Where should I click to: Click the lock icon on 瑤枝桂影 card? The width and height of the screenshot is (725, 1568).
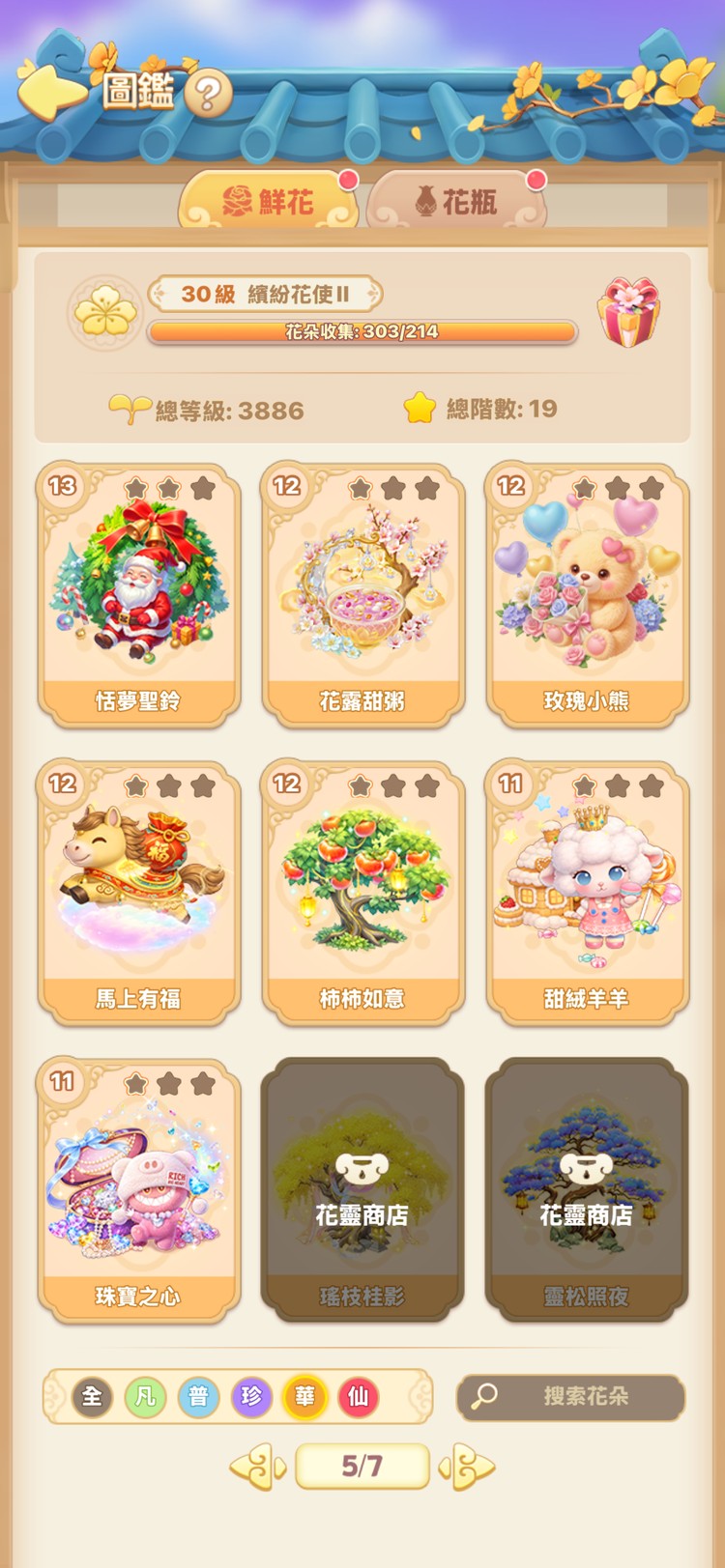click(362, 1166)
